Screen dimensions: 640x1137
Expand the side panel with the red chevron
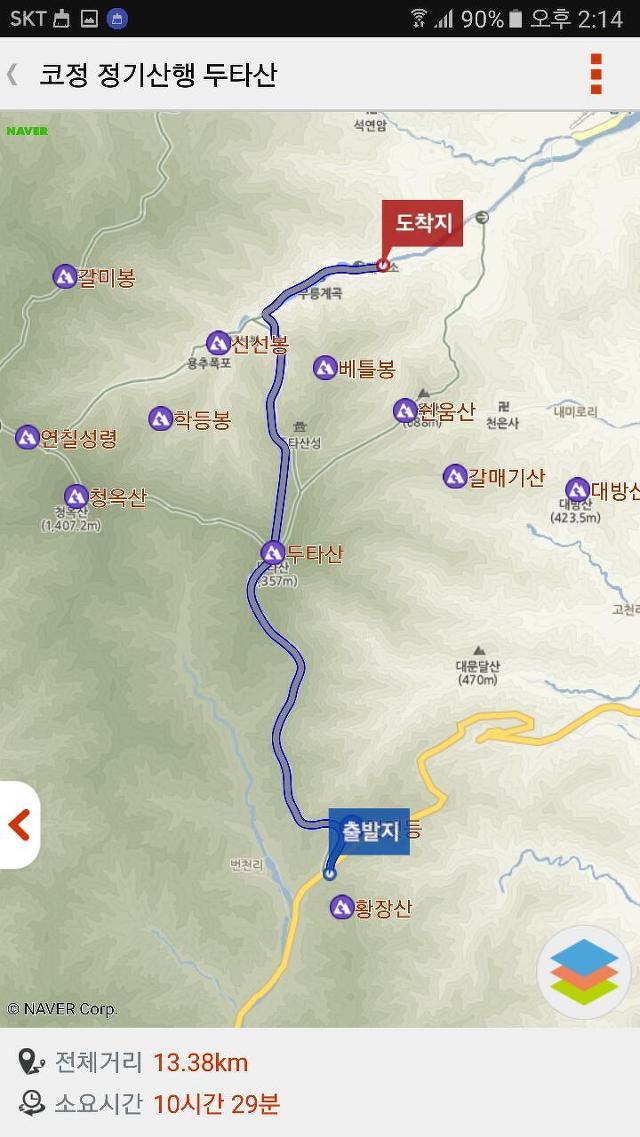point(19,825)
